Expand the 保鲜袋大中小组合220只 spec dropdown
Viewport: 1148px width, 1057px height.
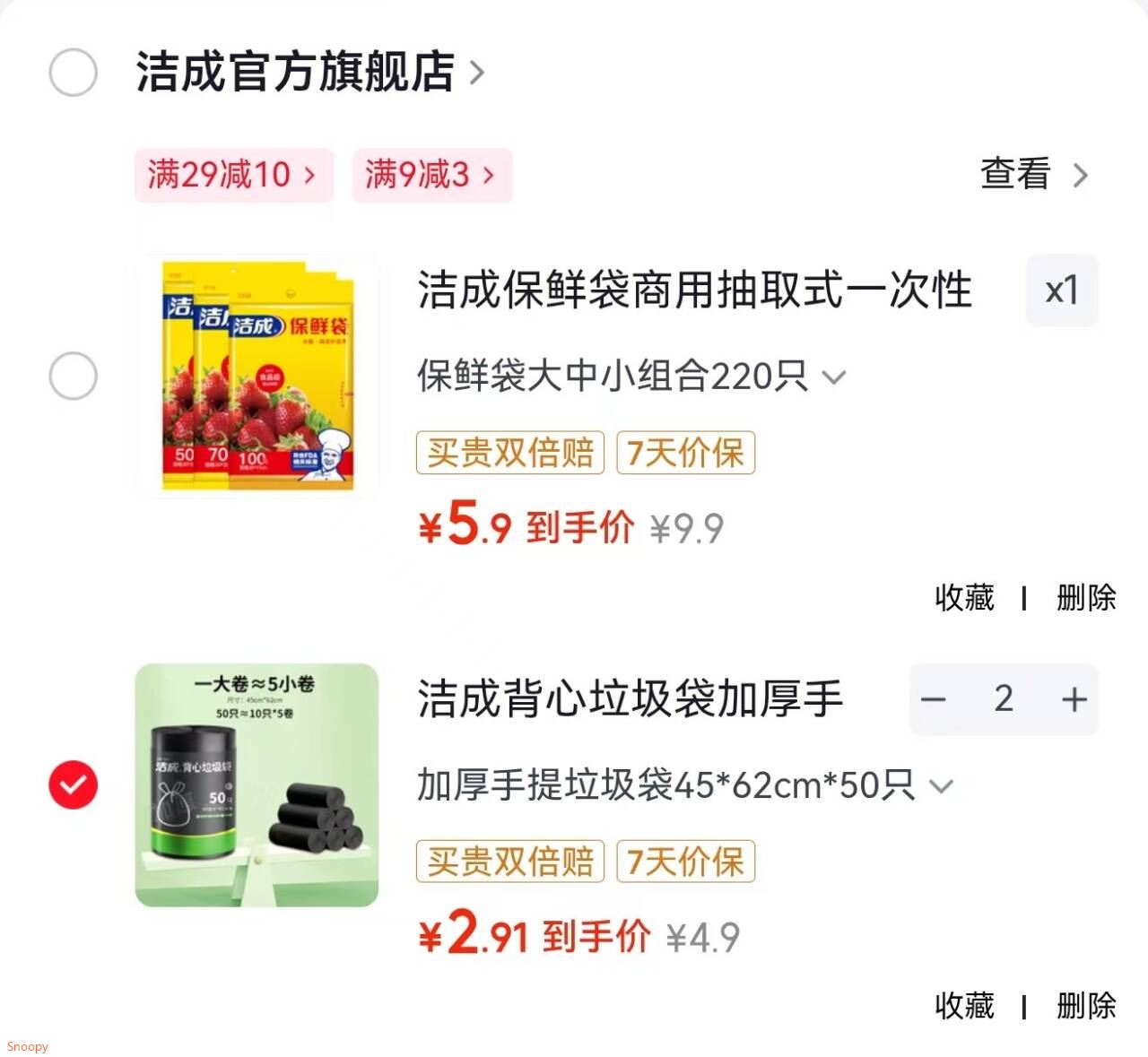tap(631, 376)
